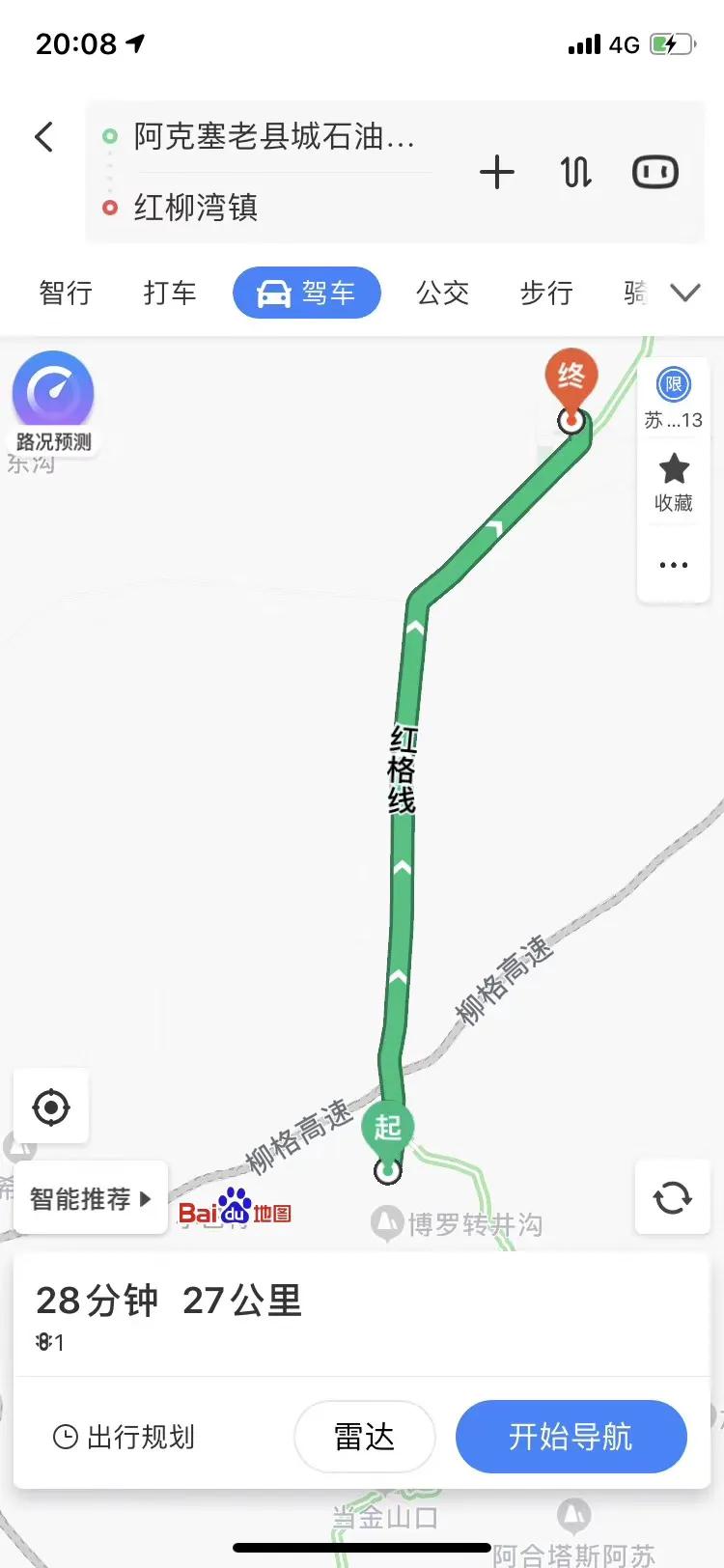Center map with the locate crosshair icon
The height and width of the screenshot is (1568, 724).
(x=51, y=1106)
